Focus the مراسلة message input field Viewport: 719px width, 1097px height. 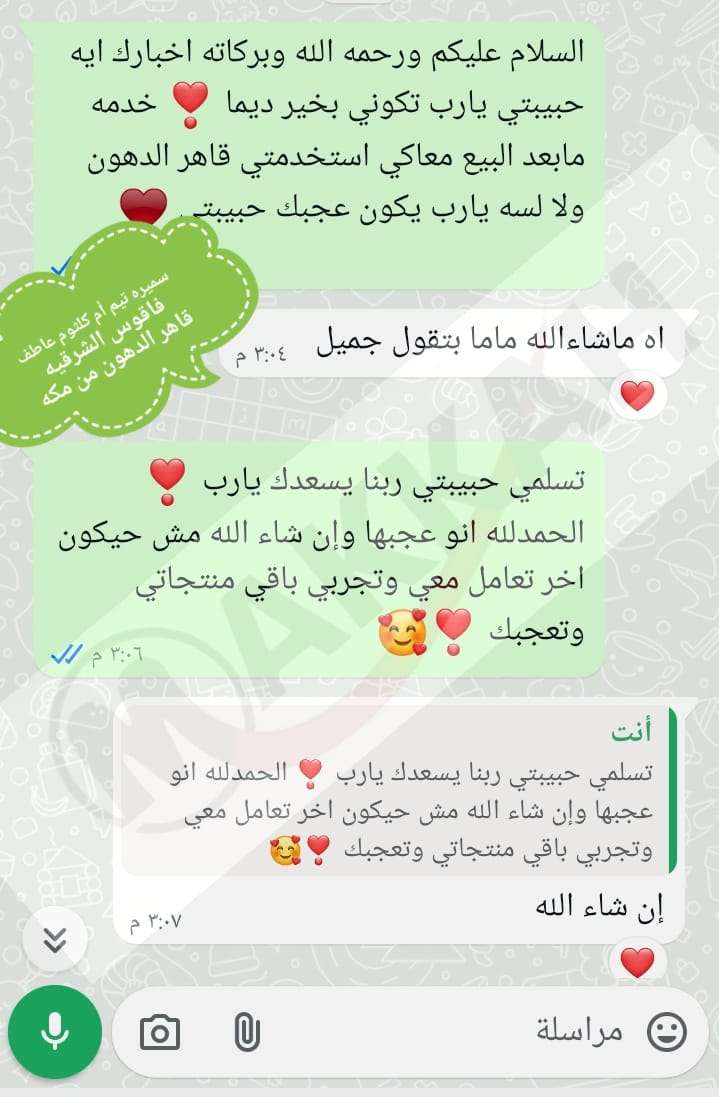pos(450,1032)
